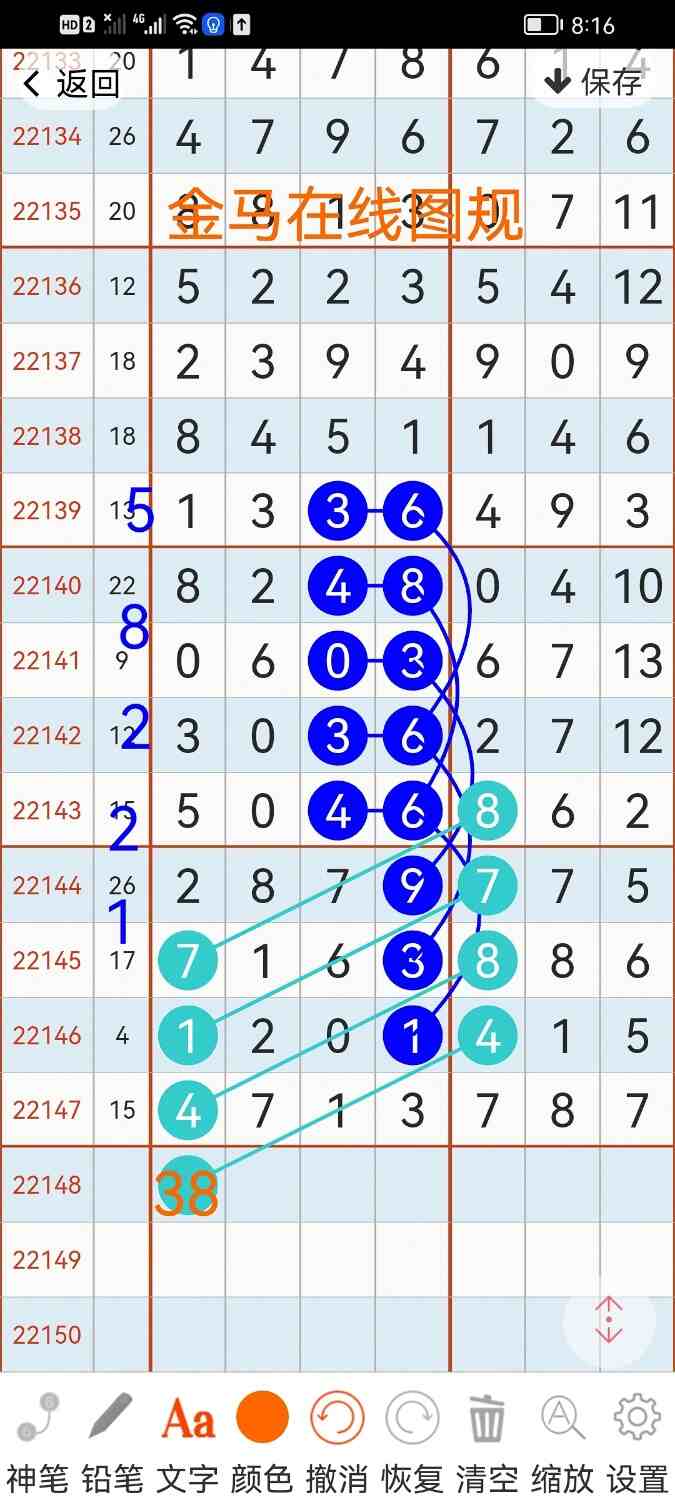
Task: Save the chart with 保存
Action: point(594,81)
